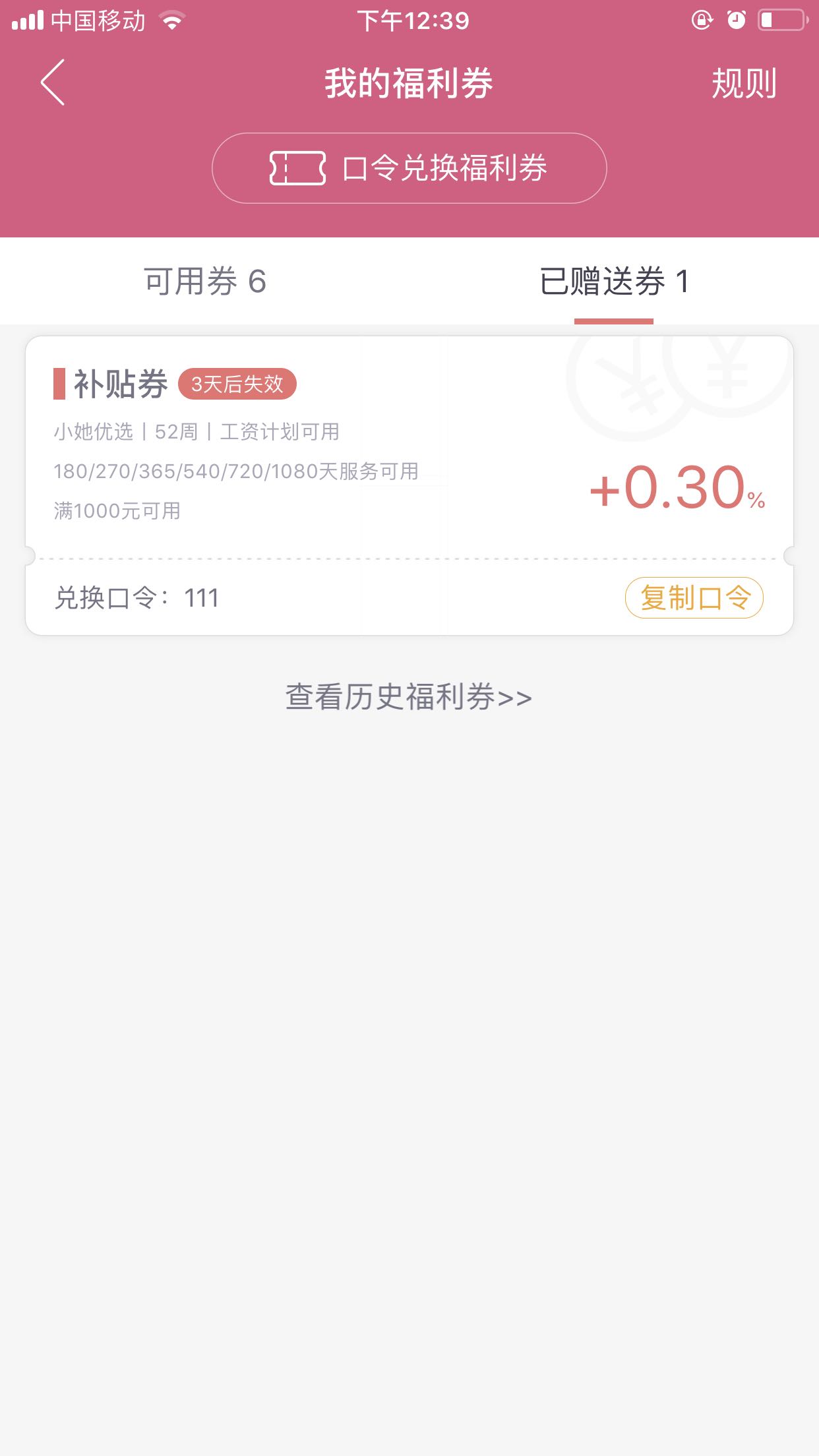Open the 规则 rules page
Image resolution: width=819 pixels, height=1456 pixels.
click(x=744, y=84)
